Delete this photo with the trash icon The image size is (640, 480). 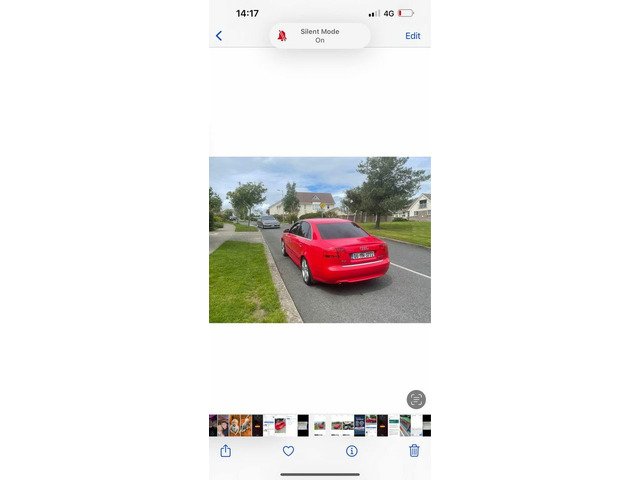click(x=414, y=451)
